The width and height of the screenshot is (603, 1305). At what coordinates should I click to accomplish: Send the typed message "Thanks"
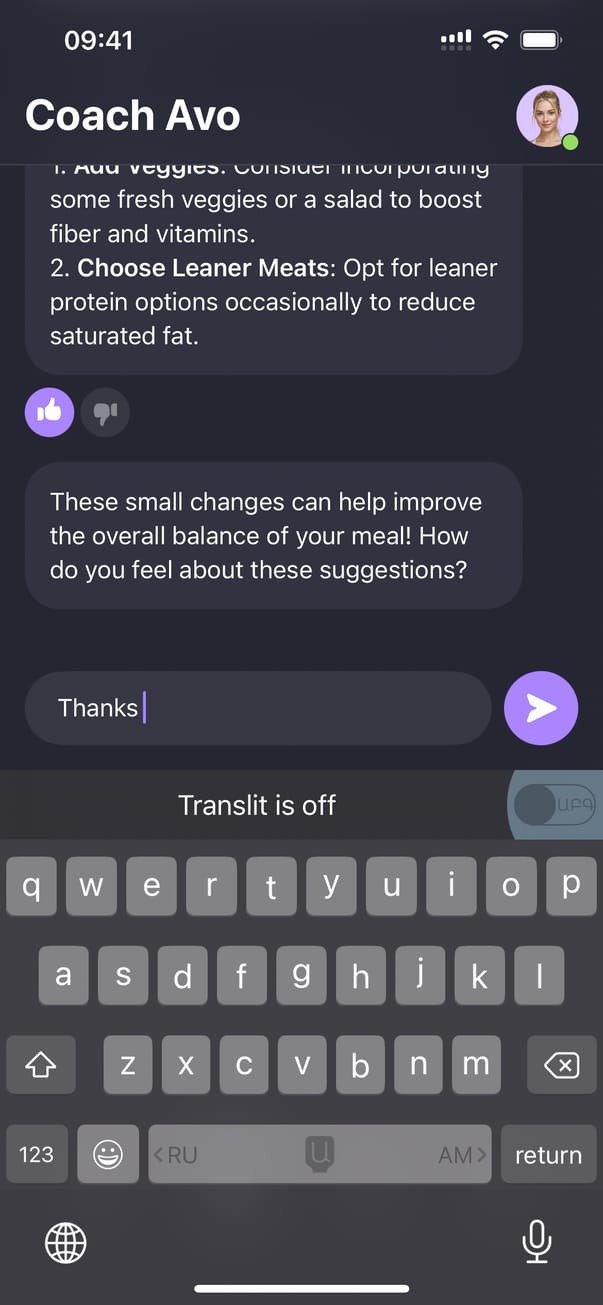coord(541,708)
